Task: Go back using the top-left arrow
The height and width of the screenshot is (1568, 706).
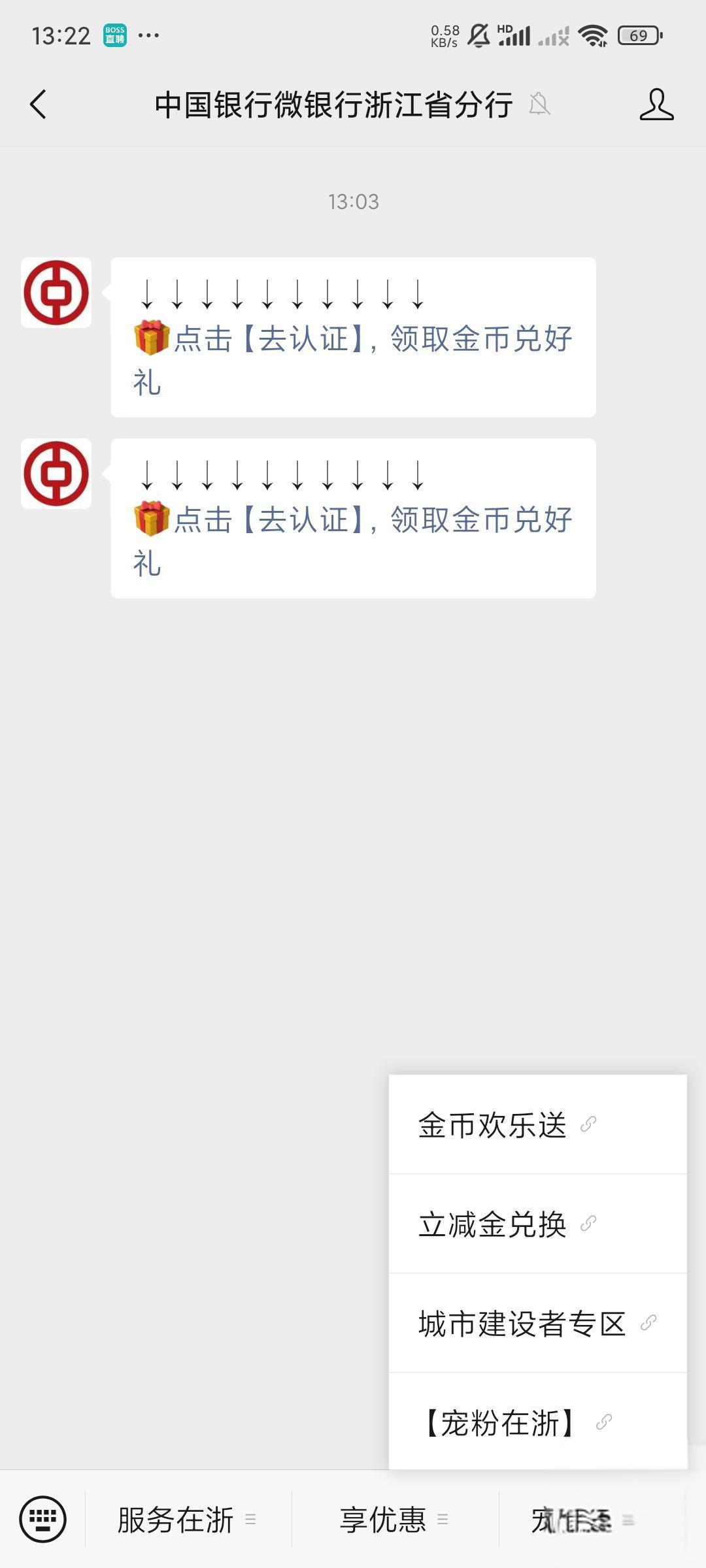Action: tap(39, 105)
